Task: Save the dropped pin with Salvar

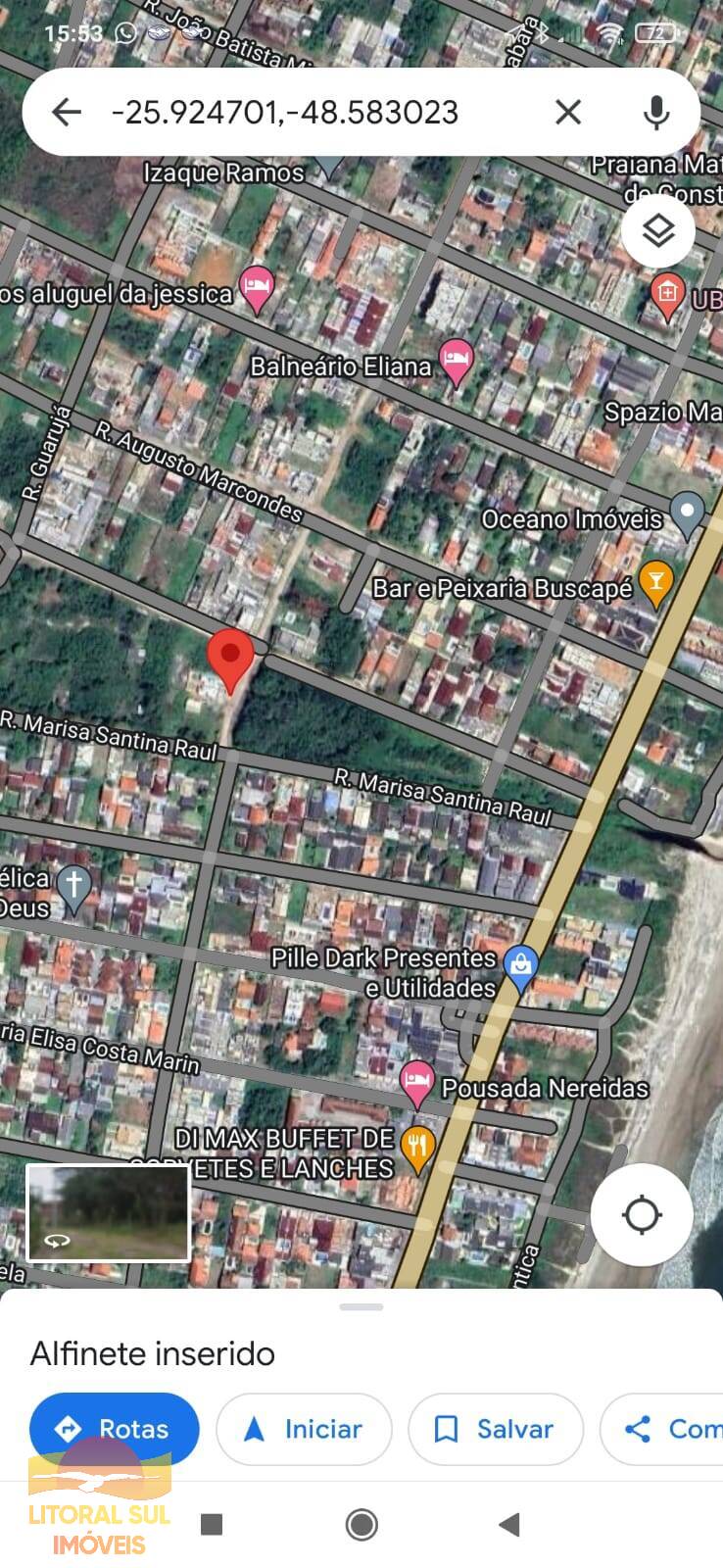Action: [x=496, y=1429]
